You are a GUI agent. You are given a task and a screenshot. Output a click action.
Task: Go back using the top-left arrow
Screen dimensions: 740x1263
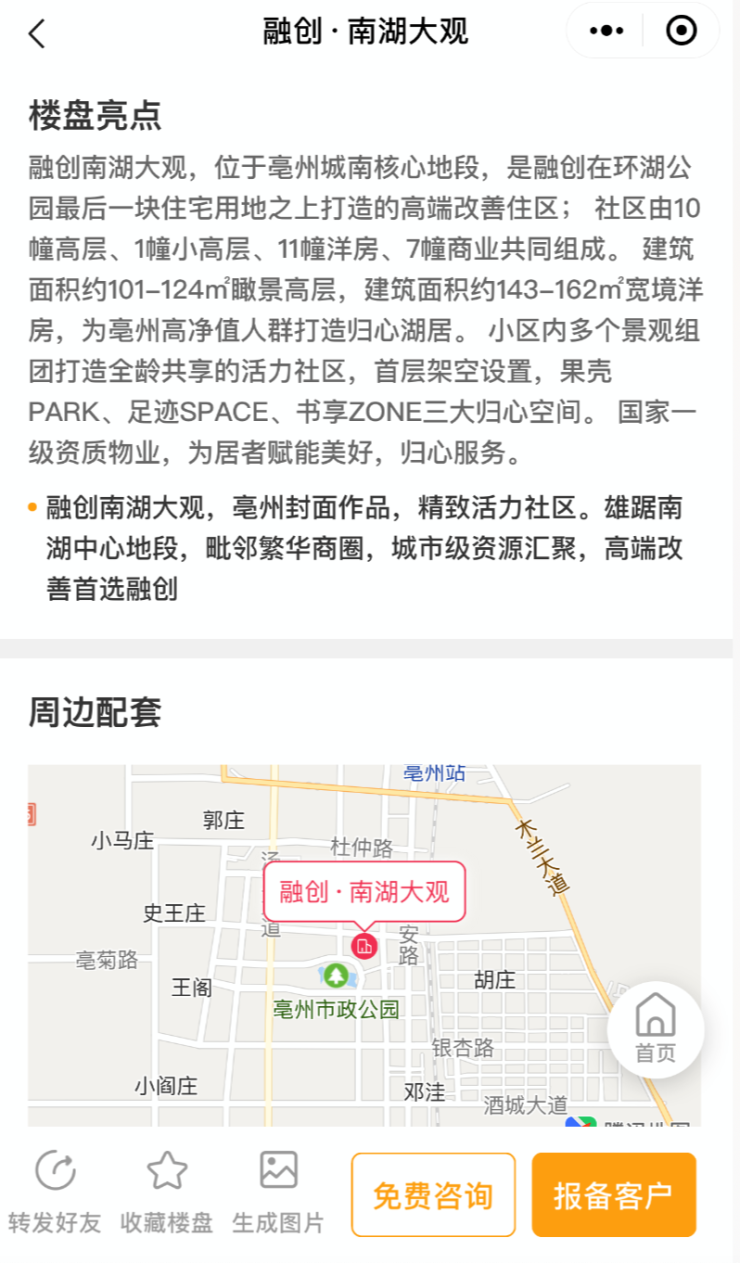pyautogui.click(x=37, y=33)
